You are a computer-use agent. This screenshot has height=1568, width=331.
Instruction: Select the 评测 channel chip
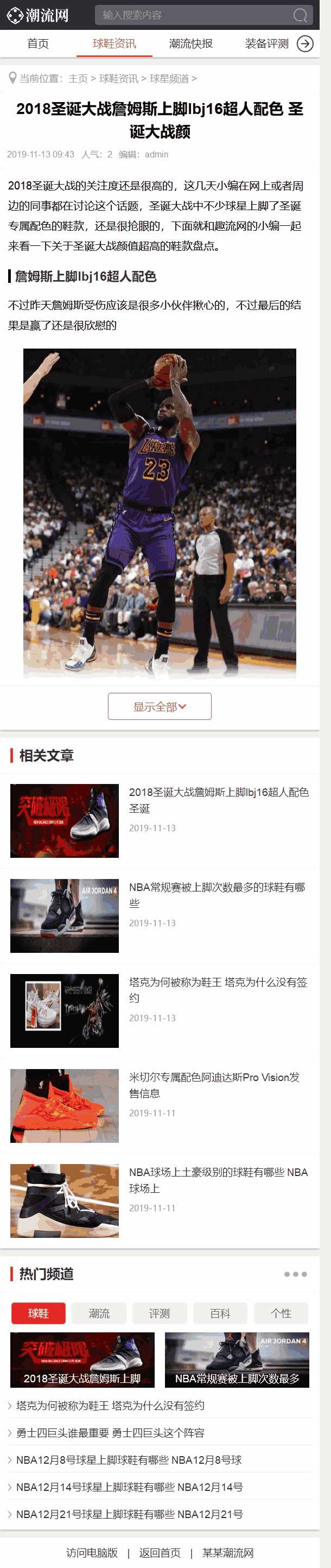(x=160, y=1313)
